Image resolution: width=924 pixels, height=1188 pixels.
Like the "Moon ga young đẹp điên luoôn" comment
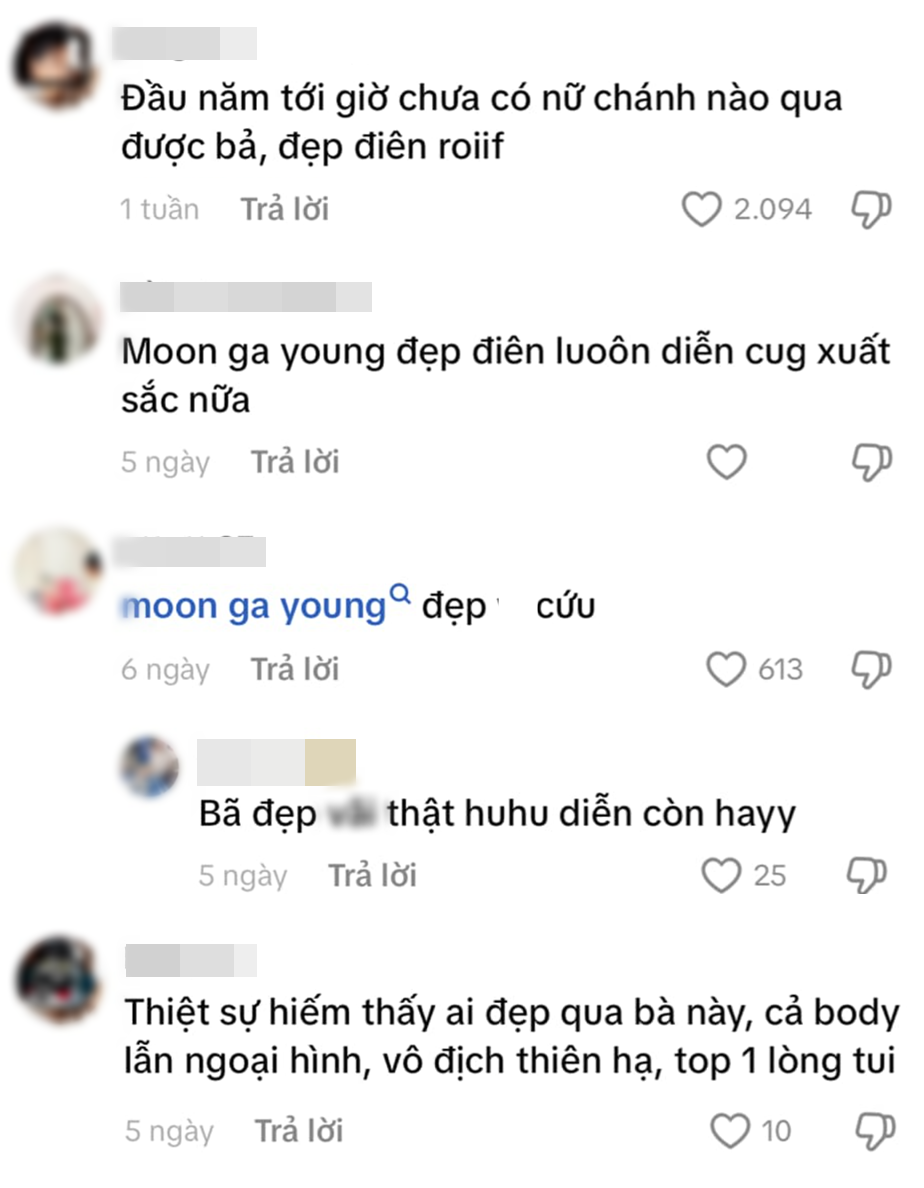(727, 463)
